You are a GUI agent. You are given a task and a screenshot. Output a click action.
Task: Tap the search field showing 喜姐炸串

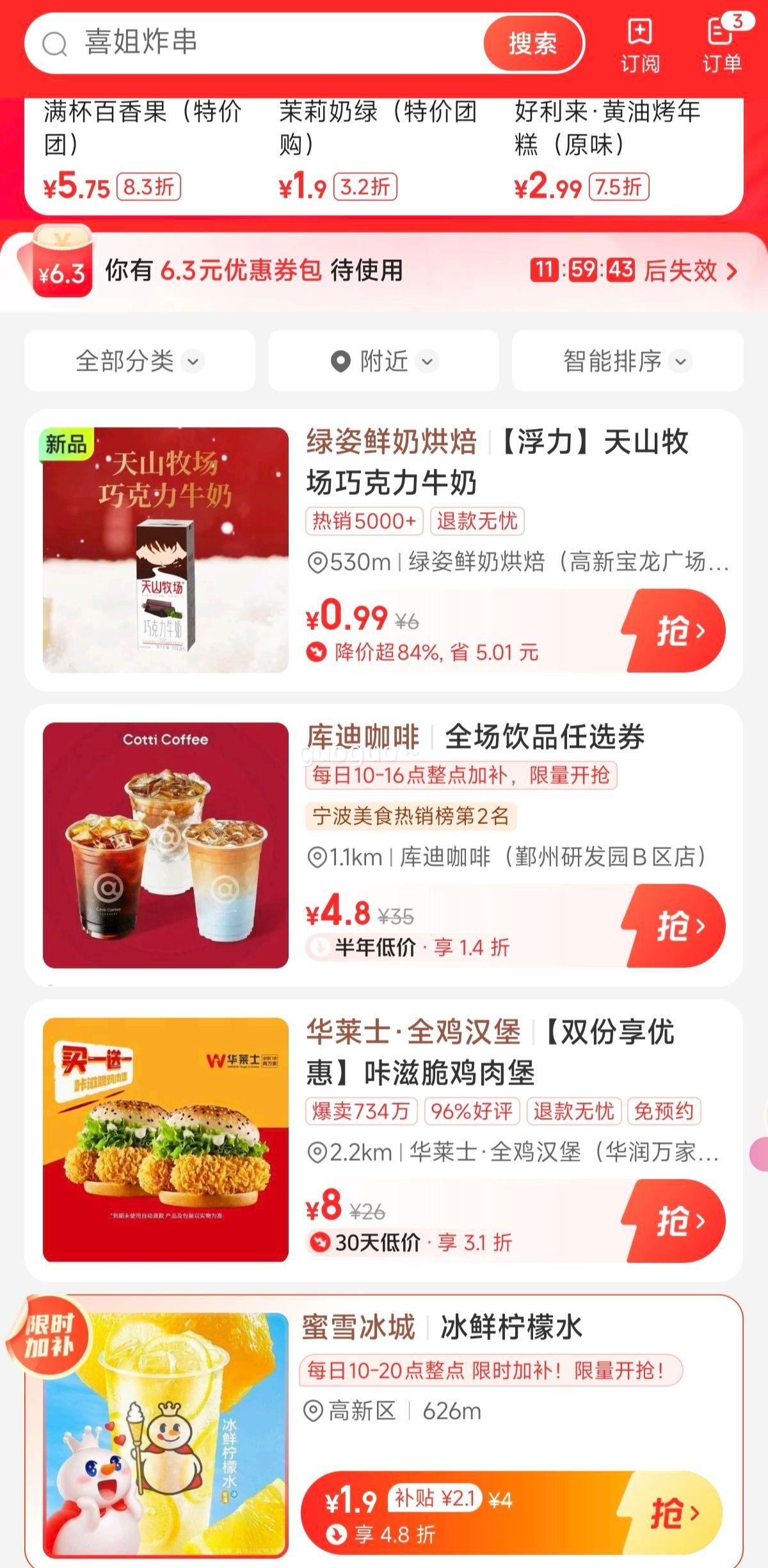256,44
